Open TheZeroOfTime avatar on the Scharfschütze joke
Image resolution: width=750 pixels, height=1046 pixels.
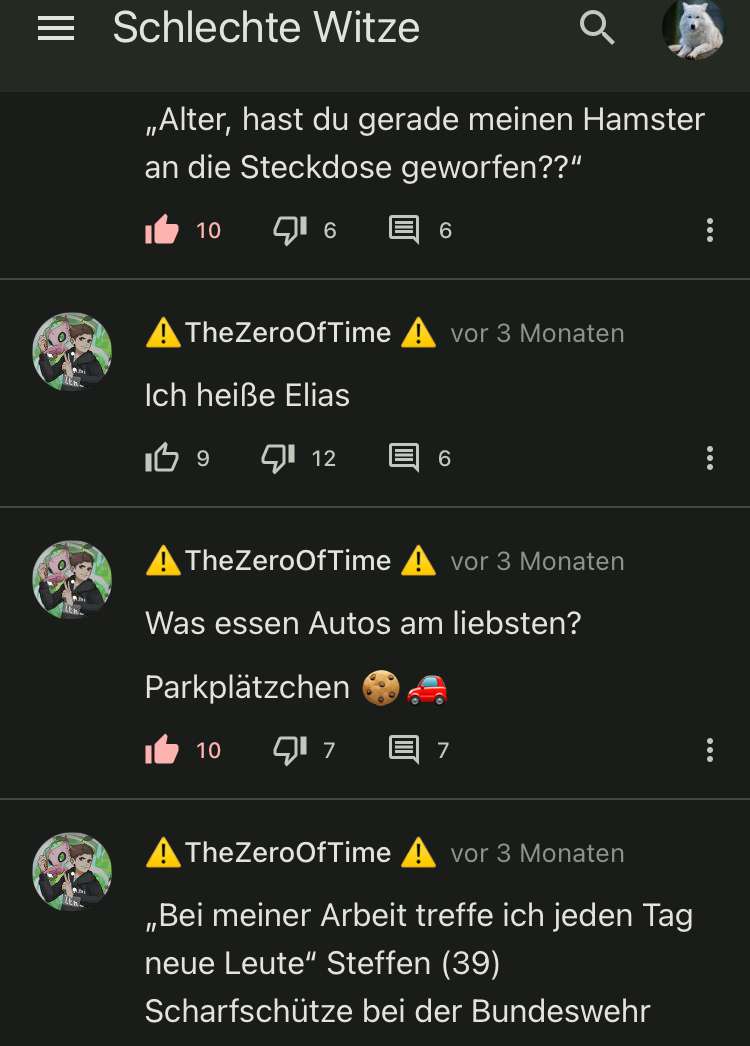coord(72,872)
